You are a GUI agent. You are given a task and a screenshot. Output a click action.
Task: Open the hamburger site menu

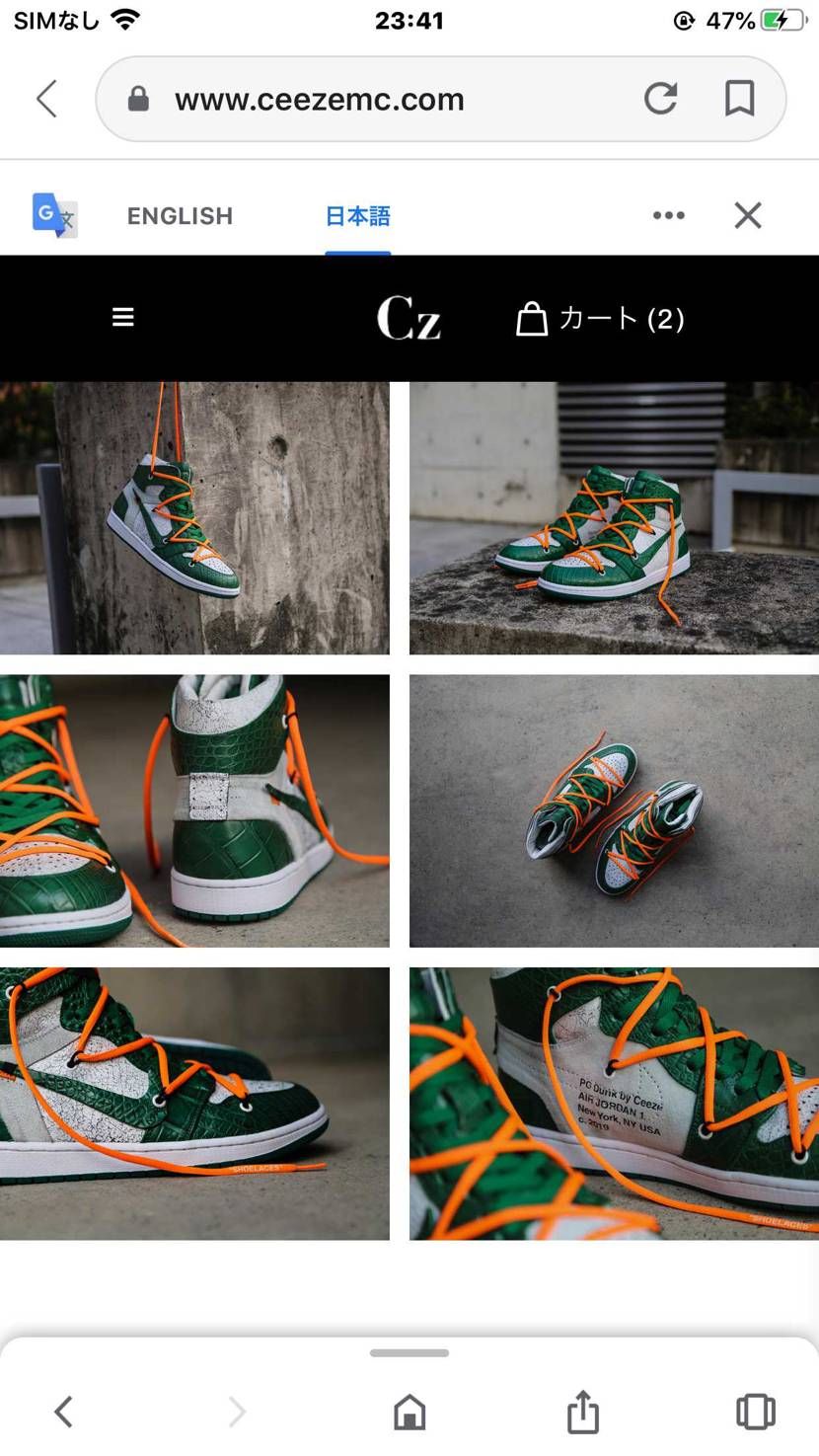(x=123, y=317)
